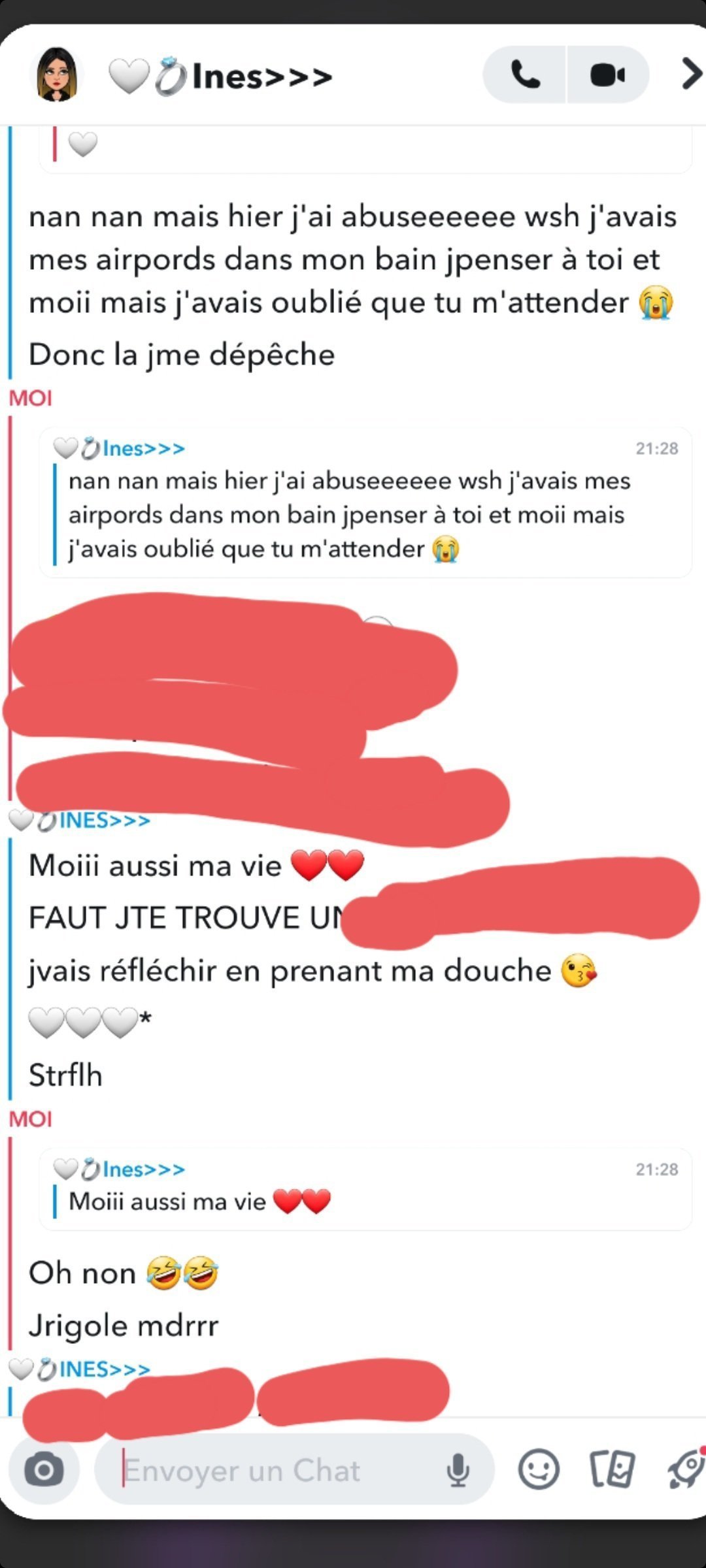Record a voice note with the microphone
Image resolution: width=706 pixels, height=1568 pixels.
(x=458, y=1470)
